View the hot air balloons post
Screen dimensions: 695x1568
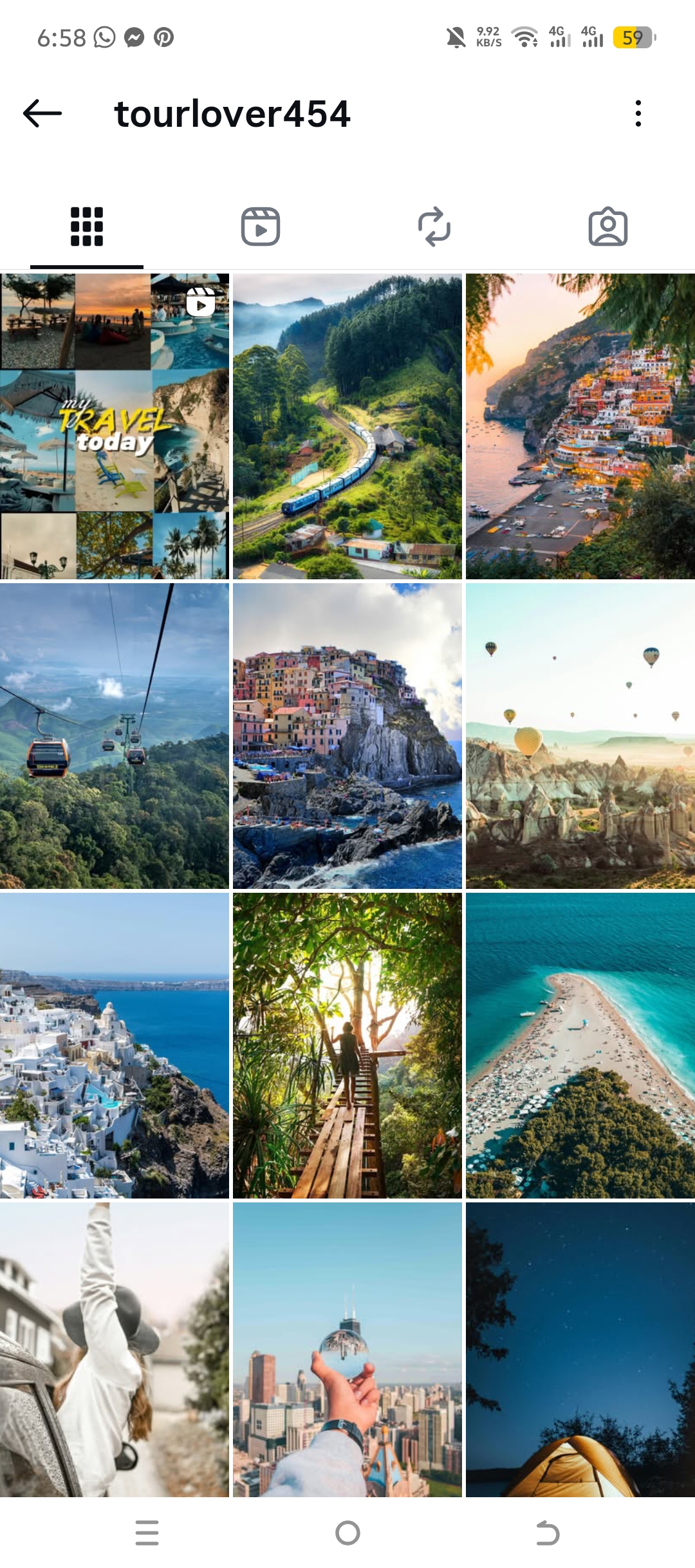point(580,736)
